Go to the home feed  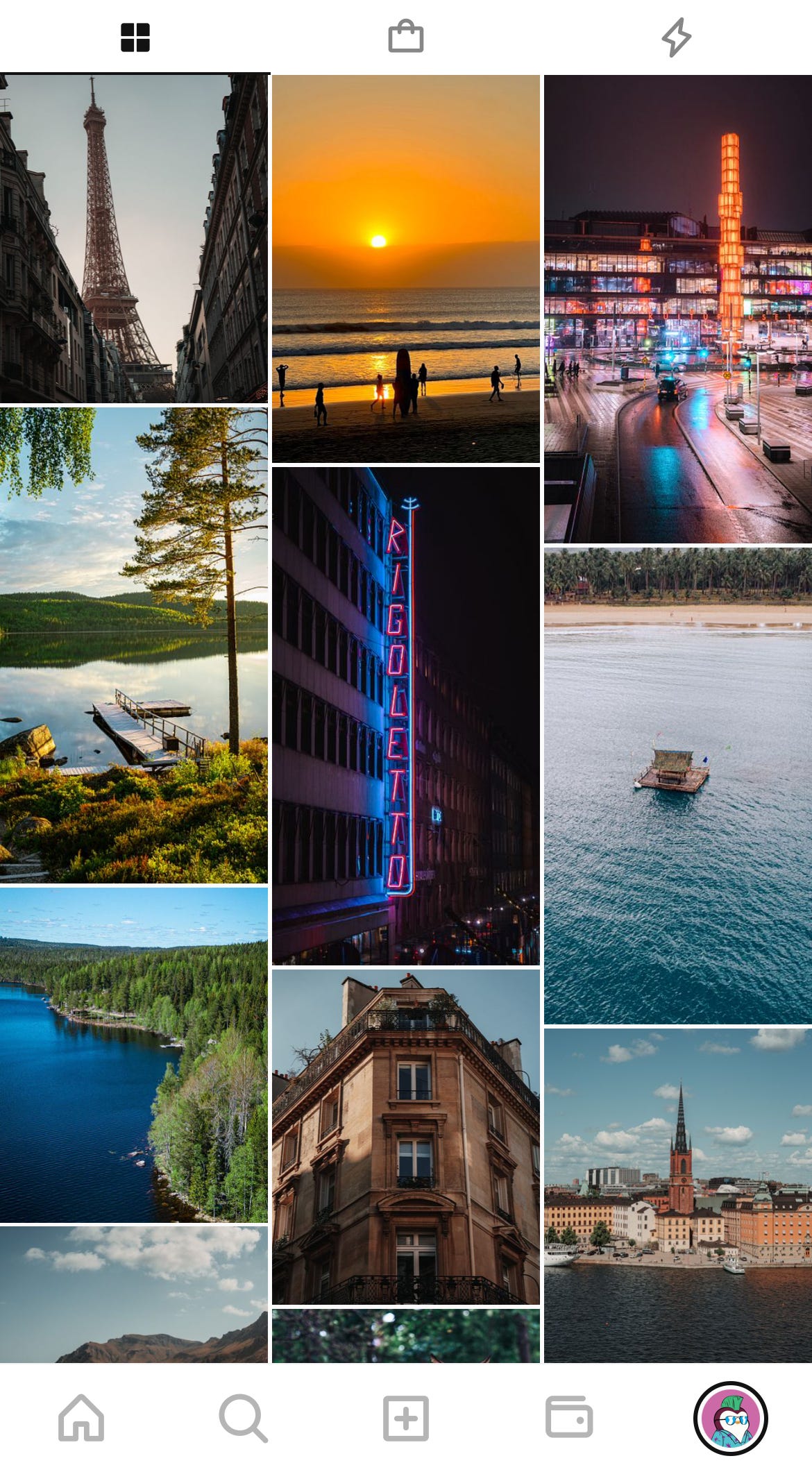click(81, 1417)
